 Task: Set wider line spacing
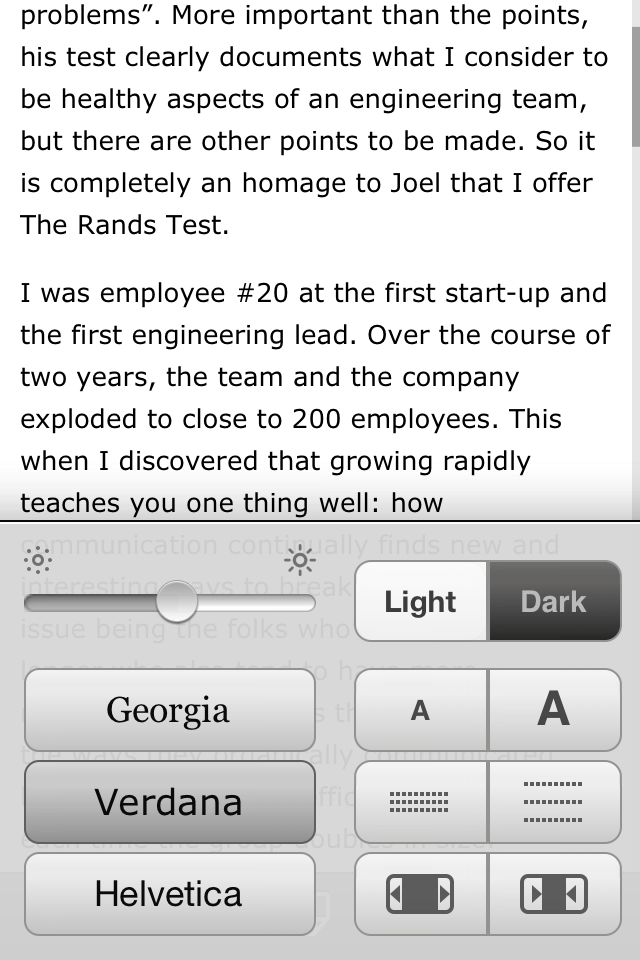click(554, 802)
